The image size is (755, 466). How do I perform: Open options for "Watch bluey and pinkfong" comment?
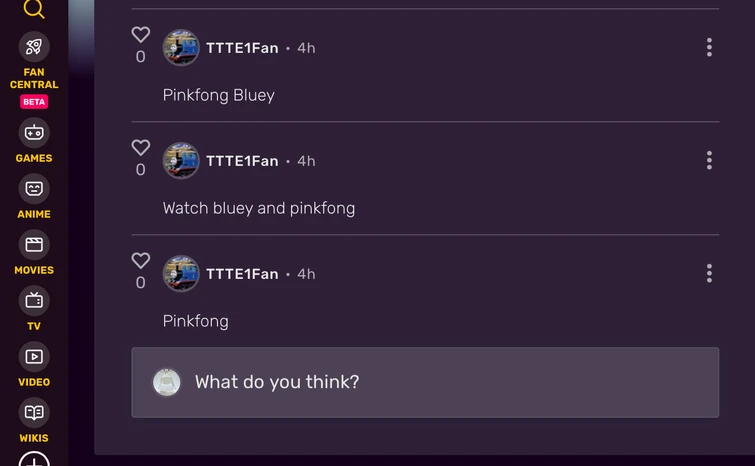click(x=709, y=160)
